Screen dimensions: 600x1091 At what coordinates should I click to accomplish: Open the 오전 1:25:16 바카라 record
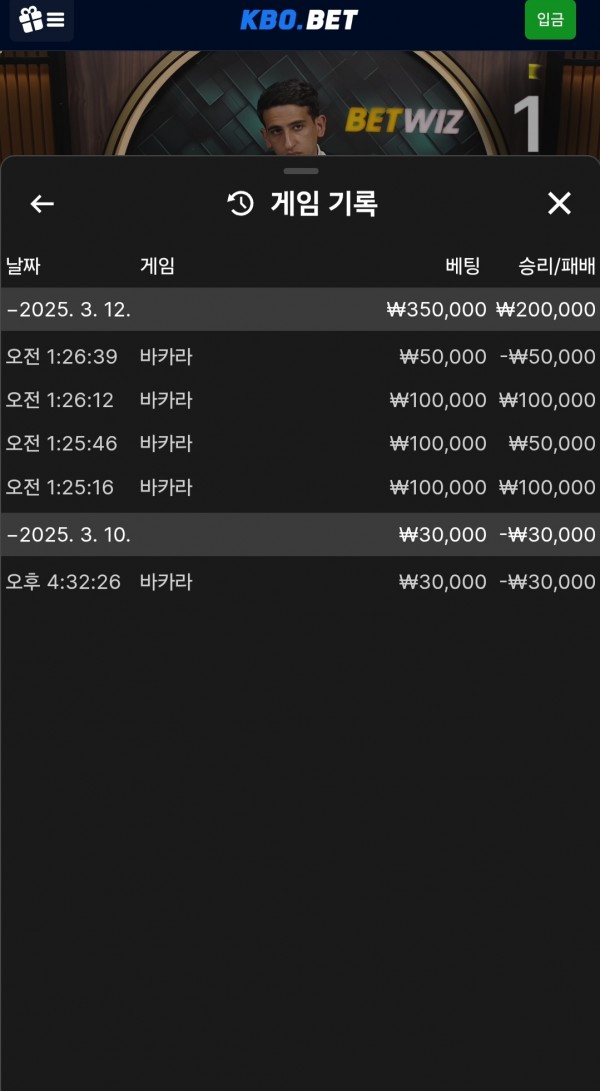tap(300, 486)
